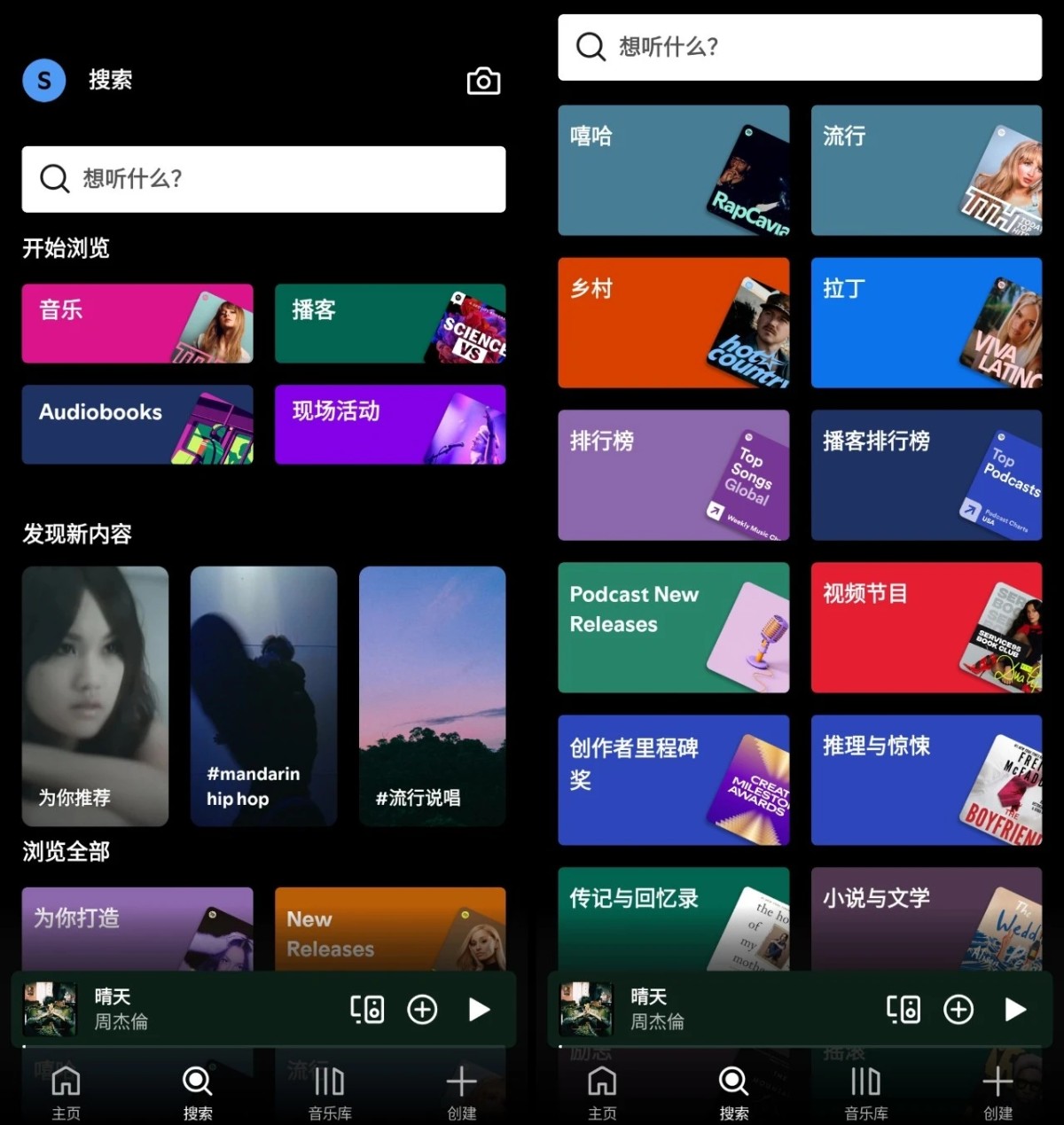Open the camera scan icon
Image resolution: width=1064 pixels, height=1125 pixels.
coord(483,81)
